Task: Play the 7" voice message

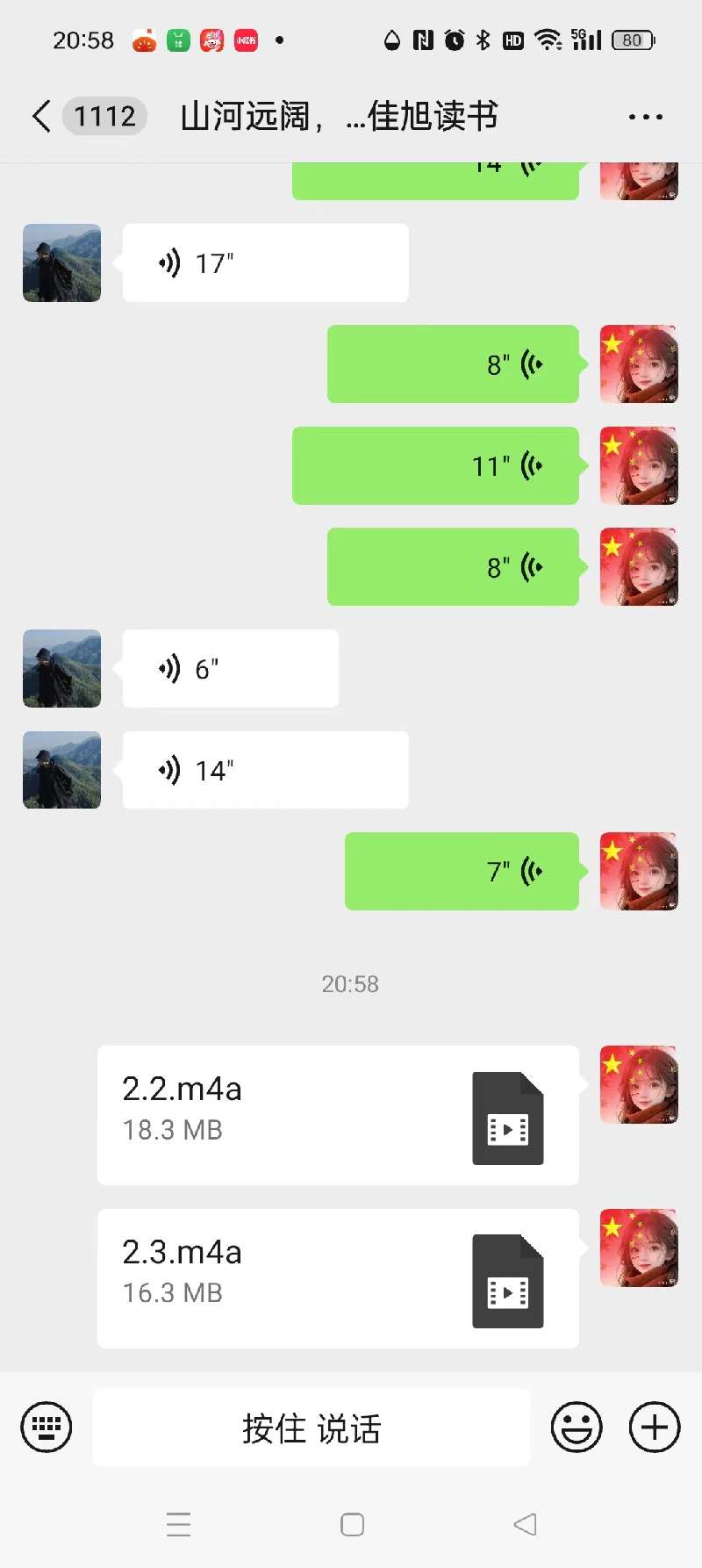Action: (x=462, y=871)
